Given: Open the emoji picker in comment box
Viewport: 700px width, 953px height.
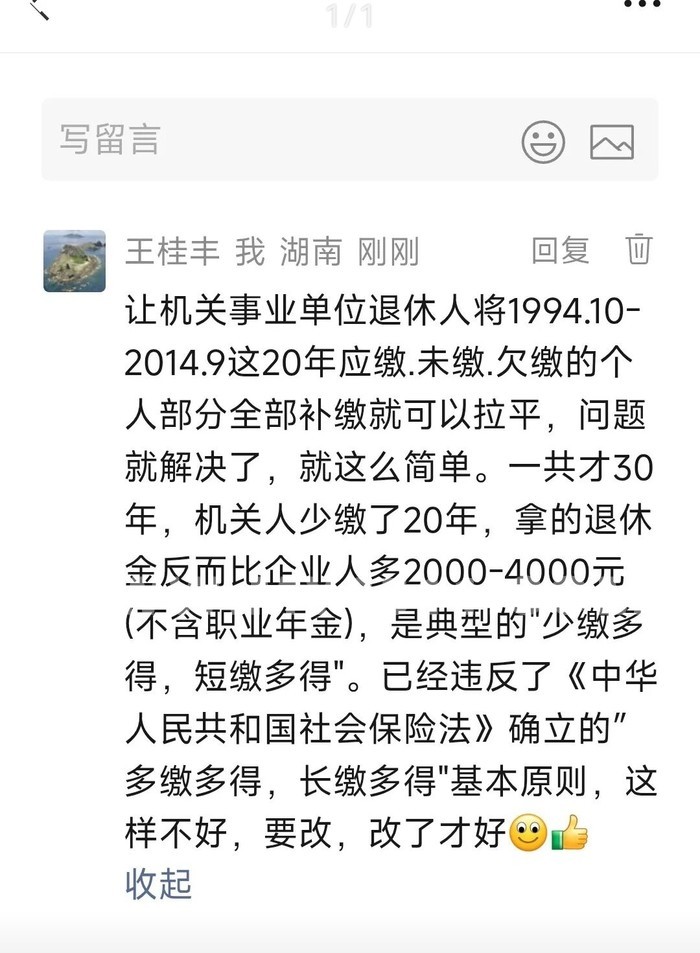Looking at the screenshot, I should (543, 141).
